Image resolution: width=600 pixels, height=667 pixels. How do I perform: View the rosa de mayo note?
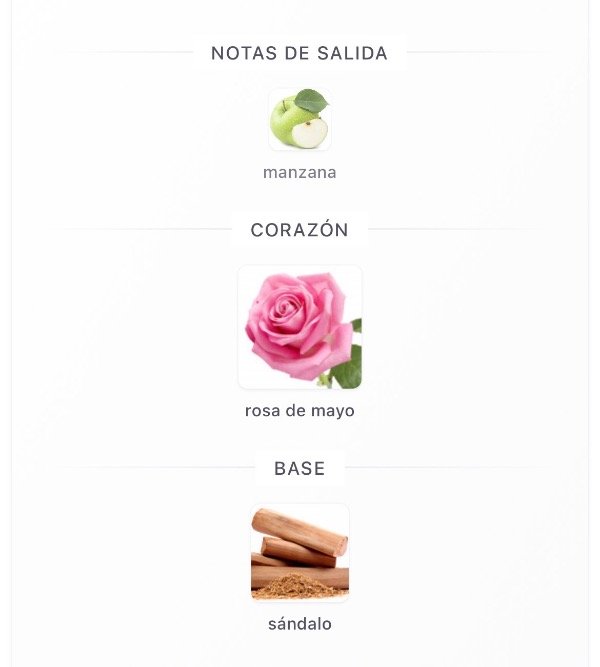click(x=299, y=327)
